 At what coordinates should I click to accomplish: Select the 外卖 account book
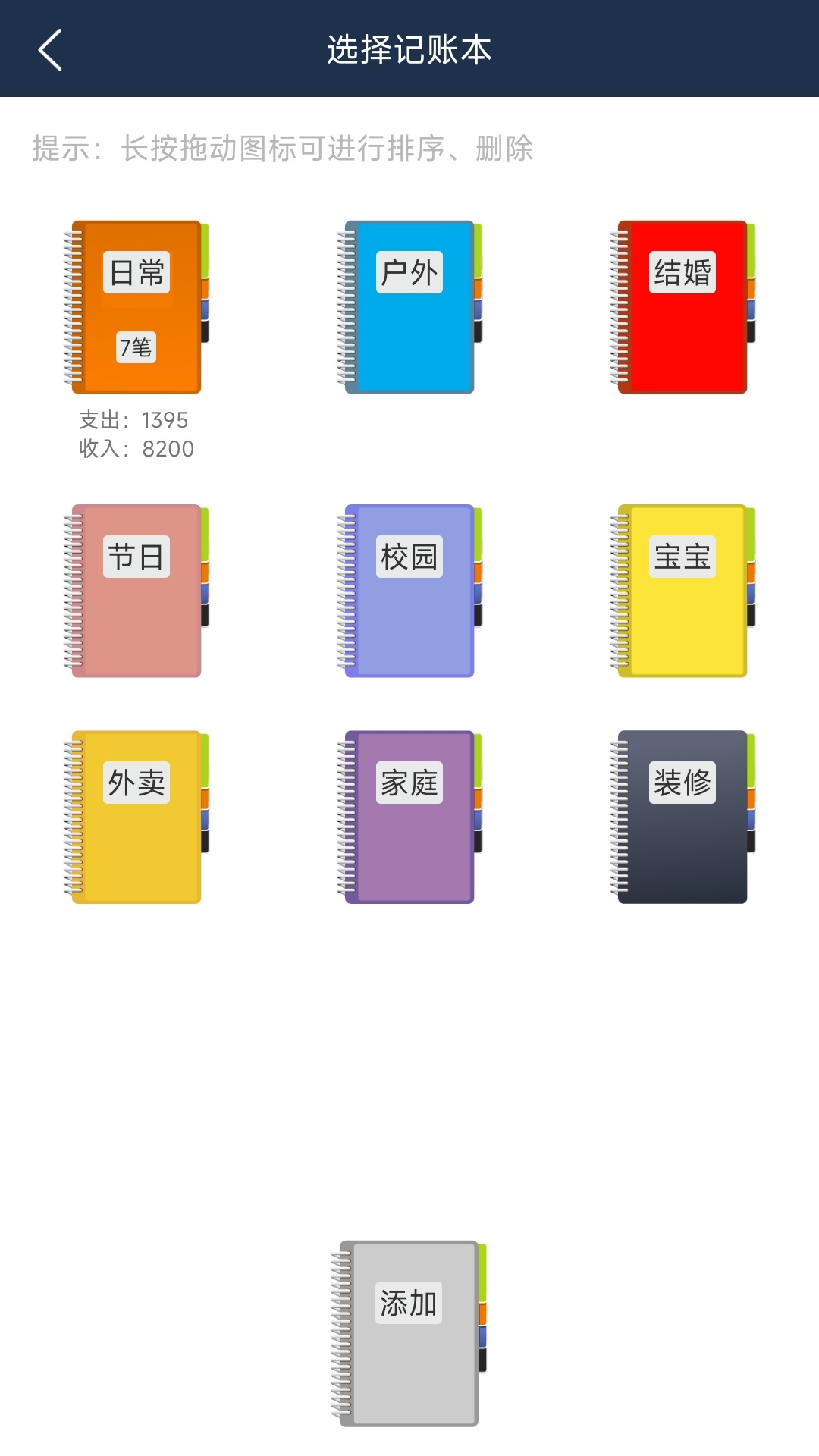[136, 817]
